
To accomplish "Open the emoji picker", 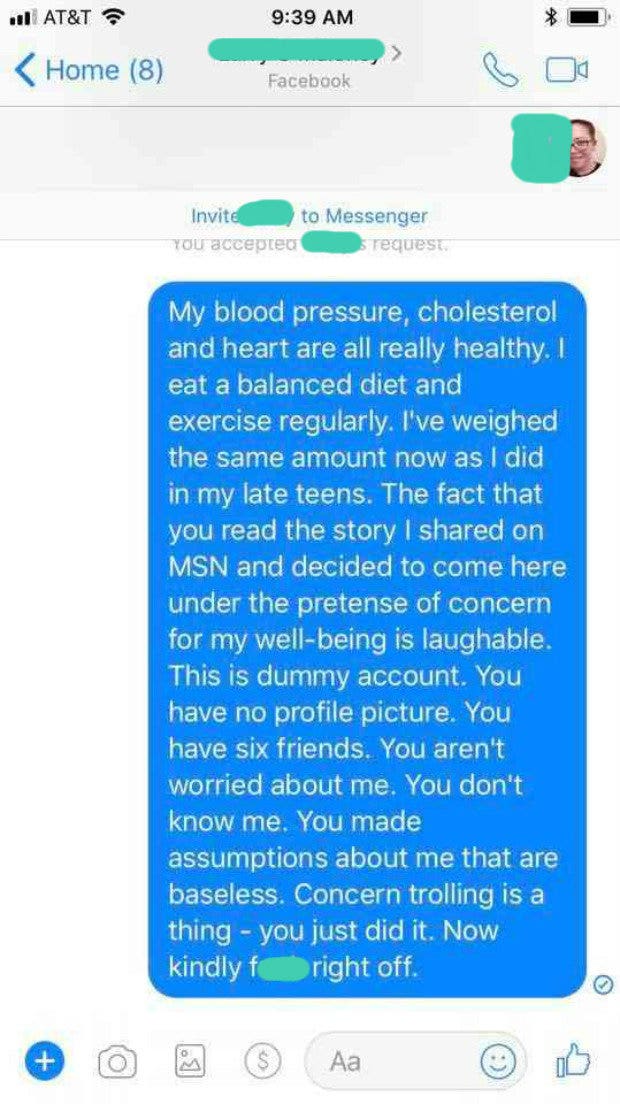I will click(497, 1061).
